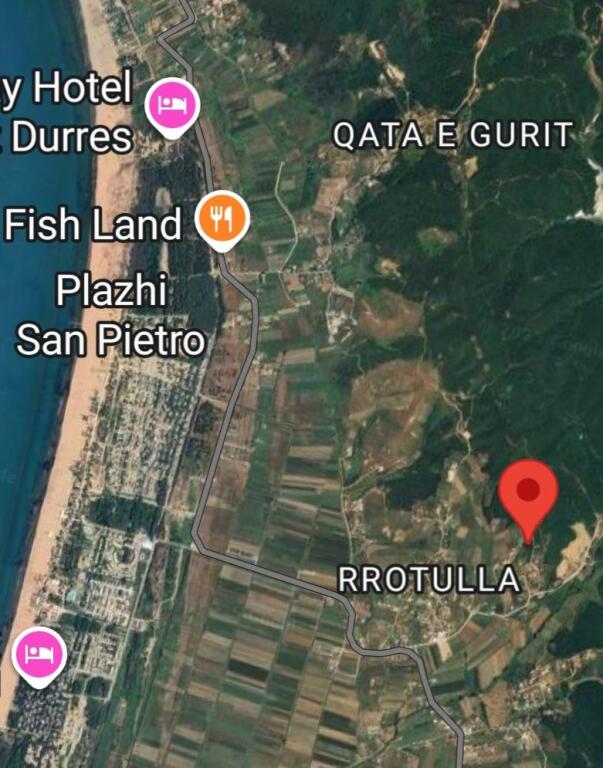Open the pink hotel marker on the beach
The width and height of the screenshot is (603, 768).
point(40,654)
